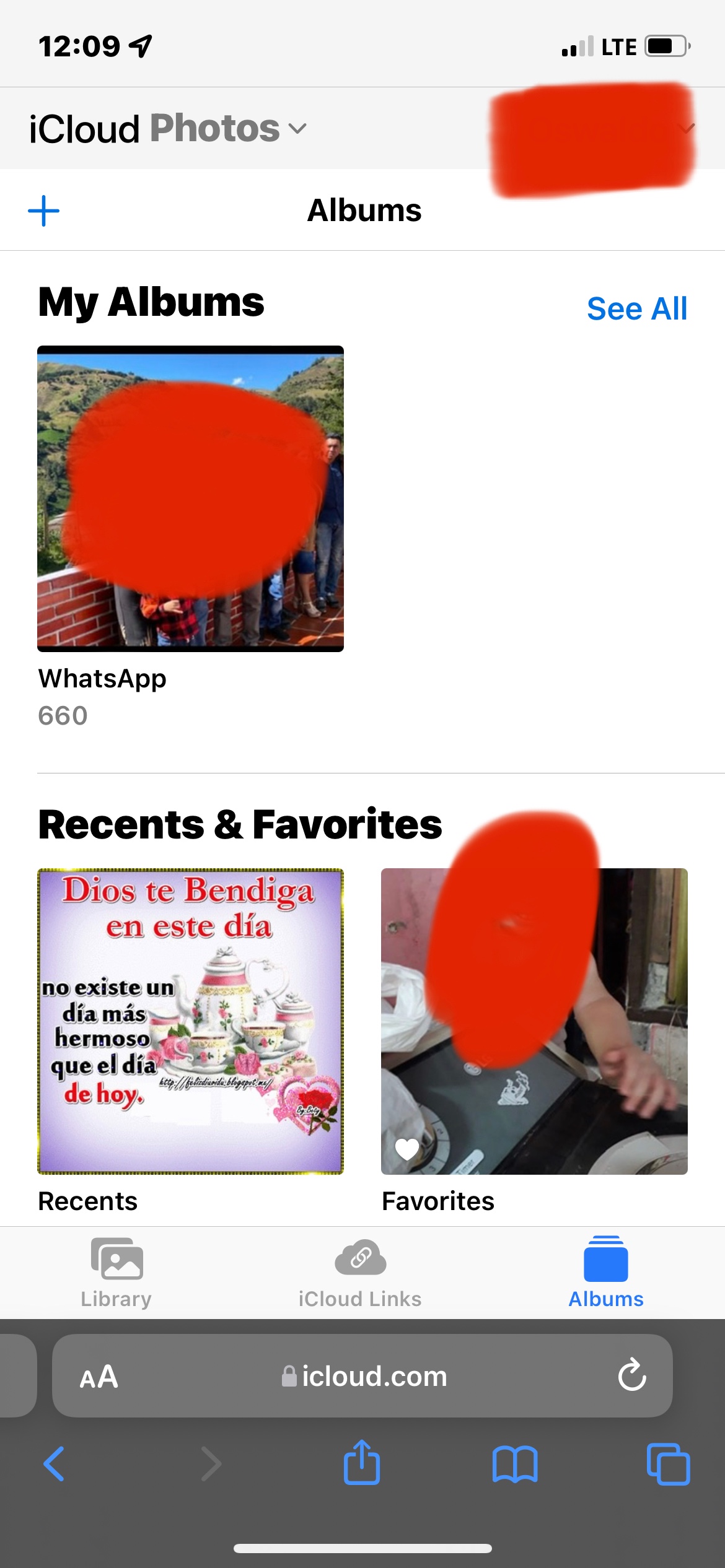Add a new album with plus icon
This screenshot has height=1568, width=725.
(44, 211)
